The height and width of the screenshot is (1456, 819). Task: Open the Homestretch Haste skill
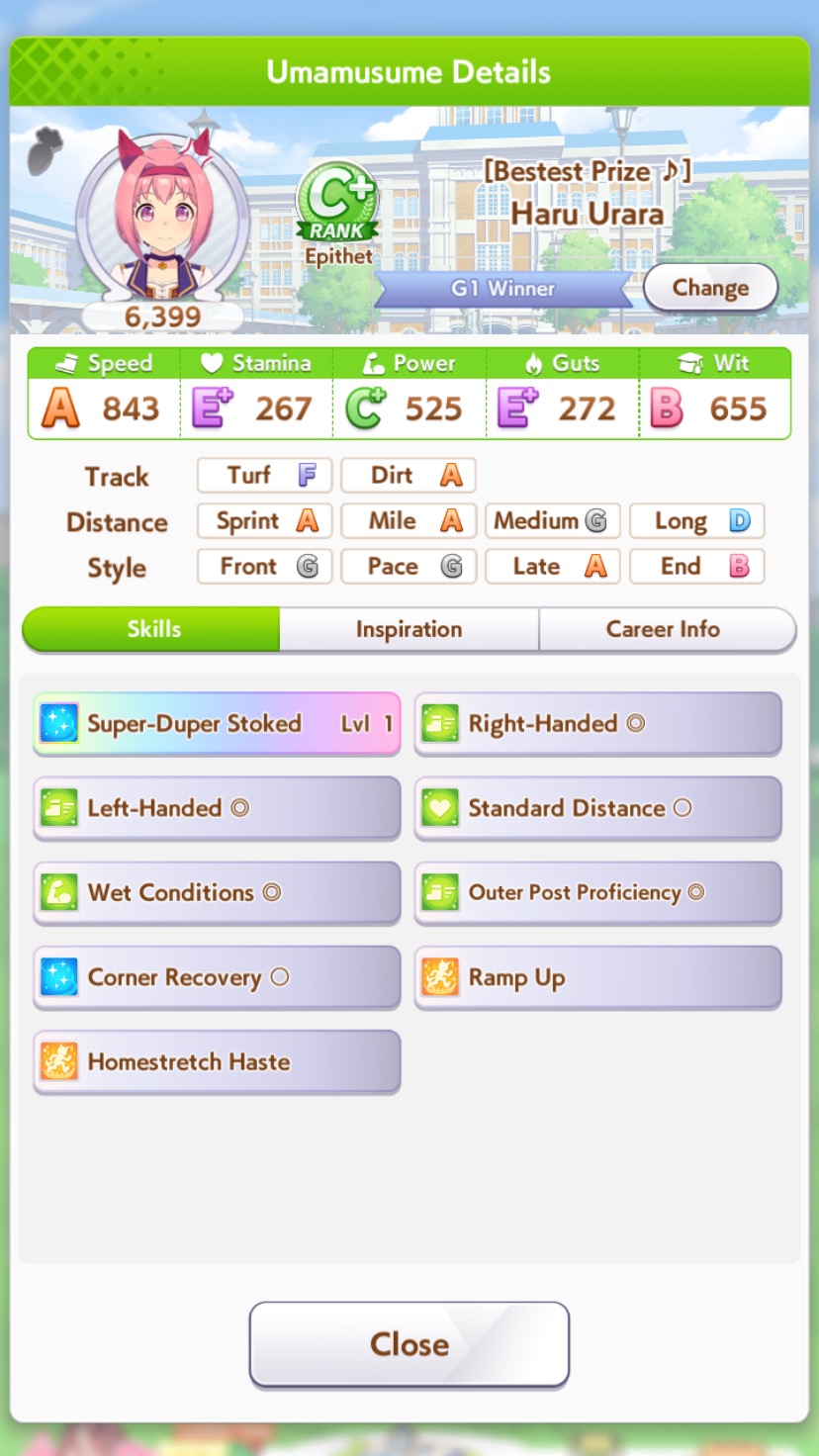tap(217, 1062)
